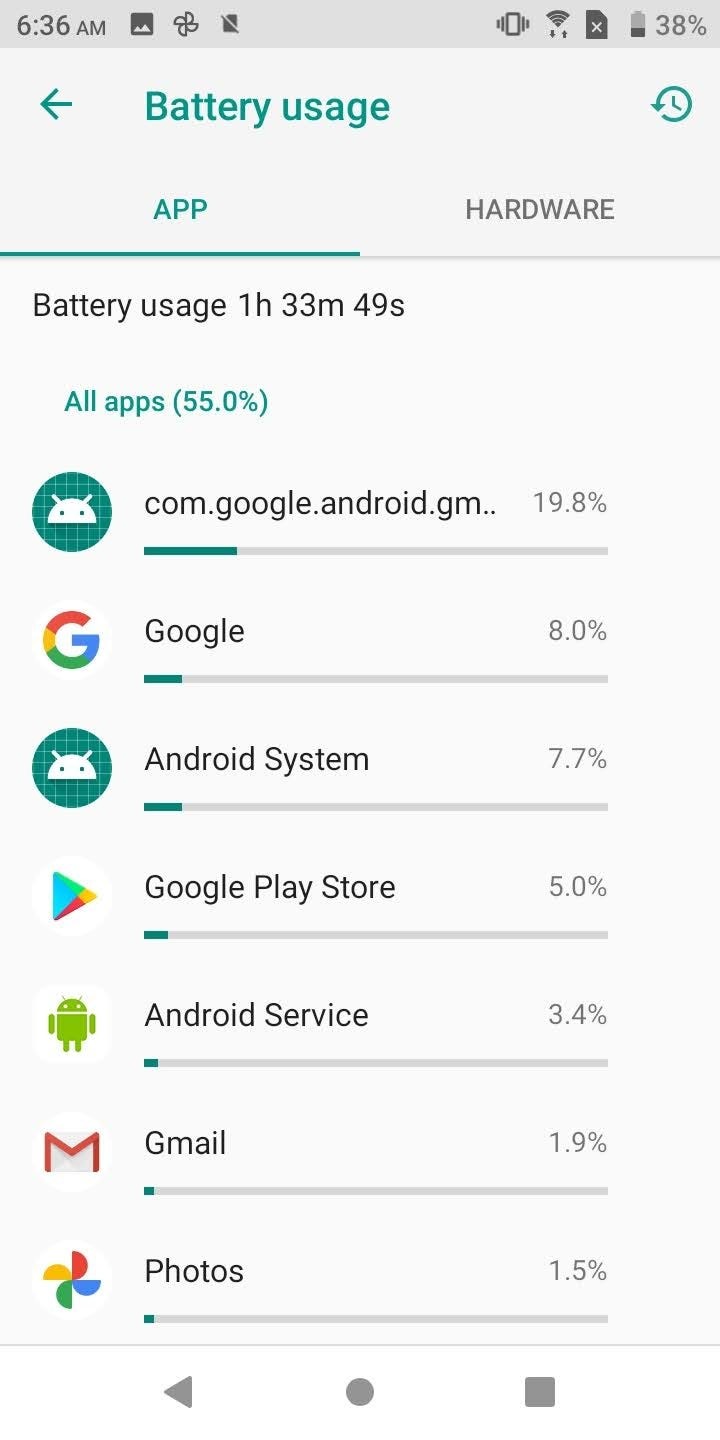Select the Google app icon
This screenshot has width=720, height=1440.
[71, 639]
